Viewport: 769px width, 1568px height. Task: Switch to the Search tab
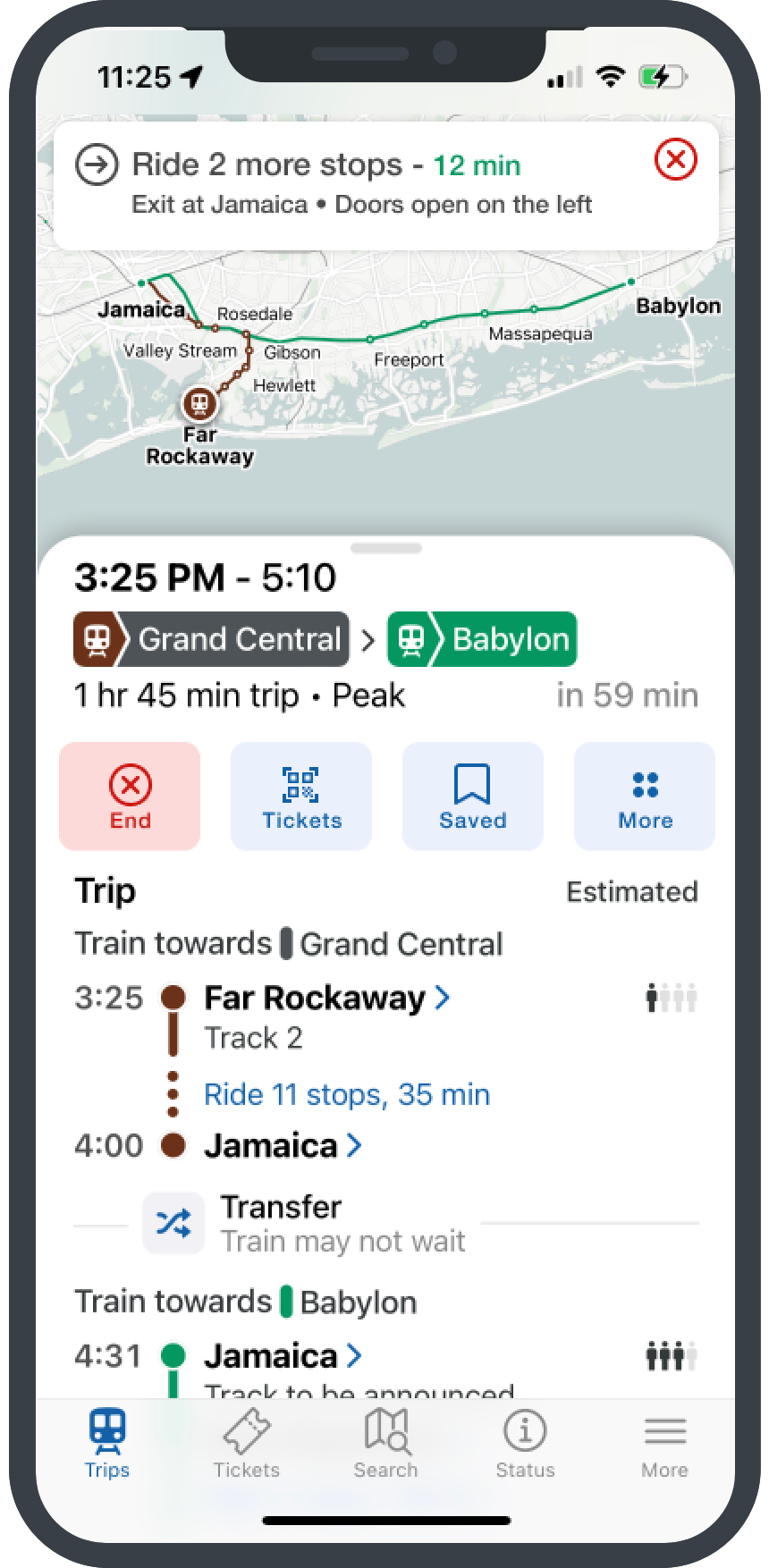[385, 1443]
